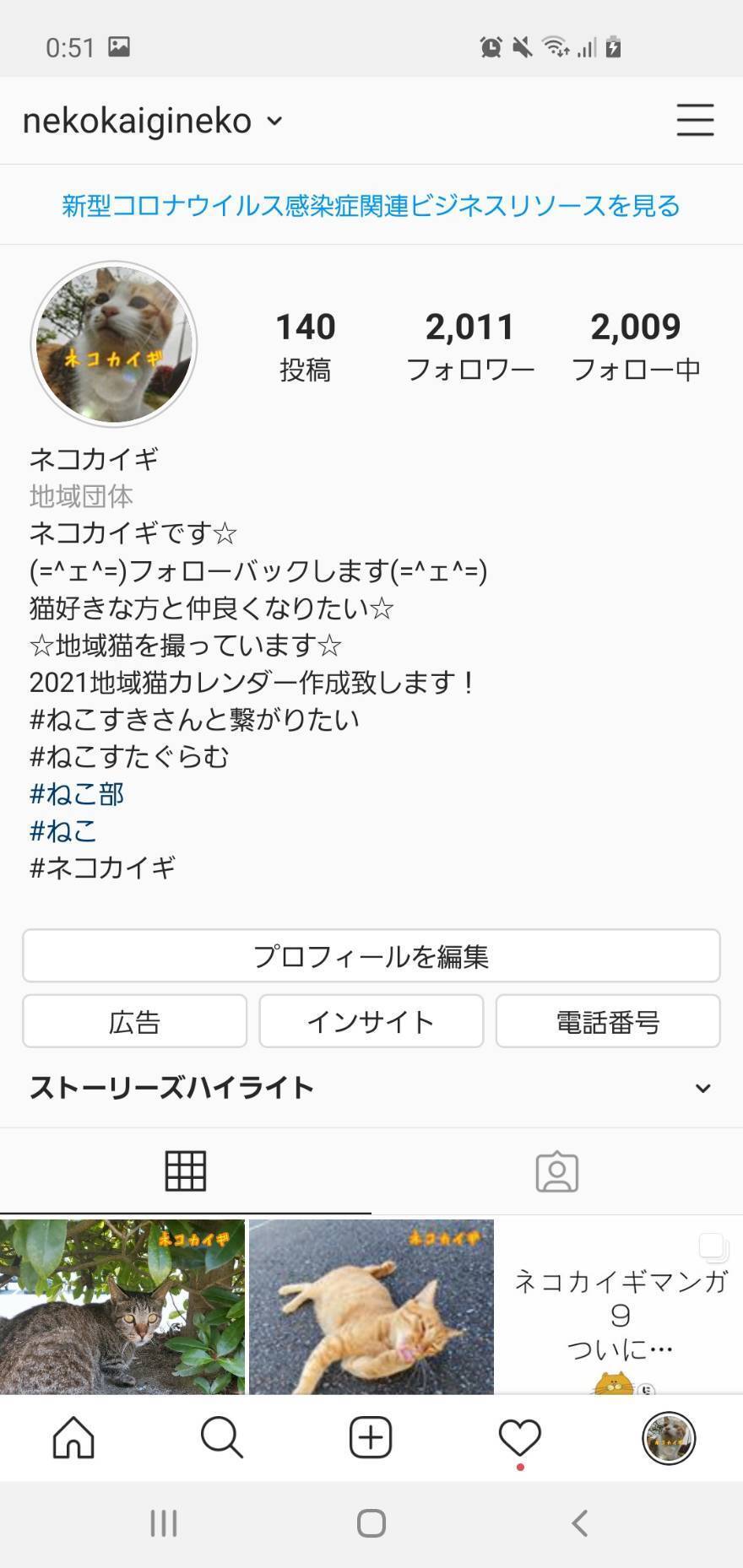743x1568 pixels.
Task: Open the orange cat lying down post
Action: [371, 1306]
